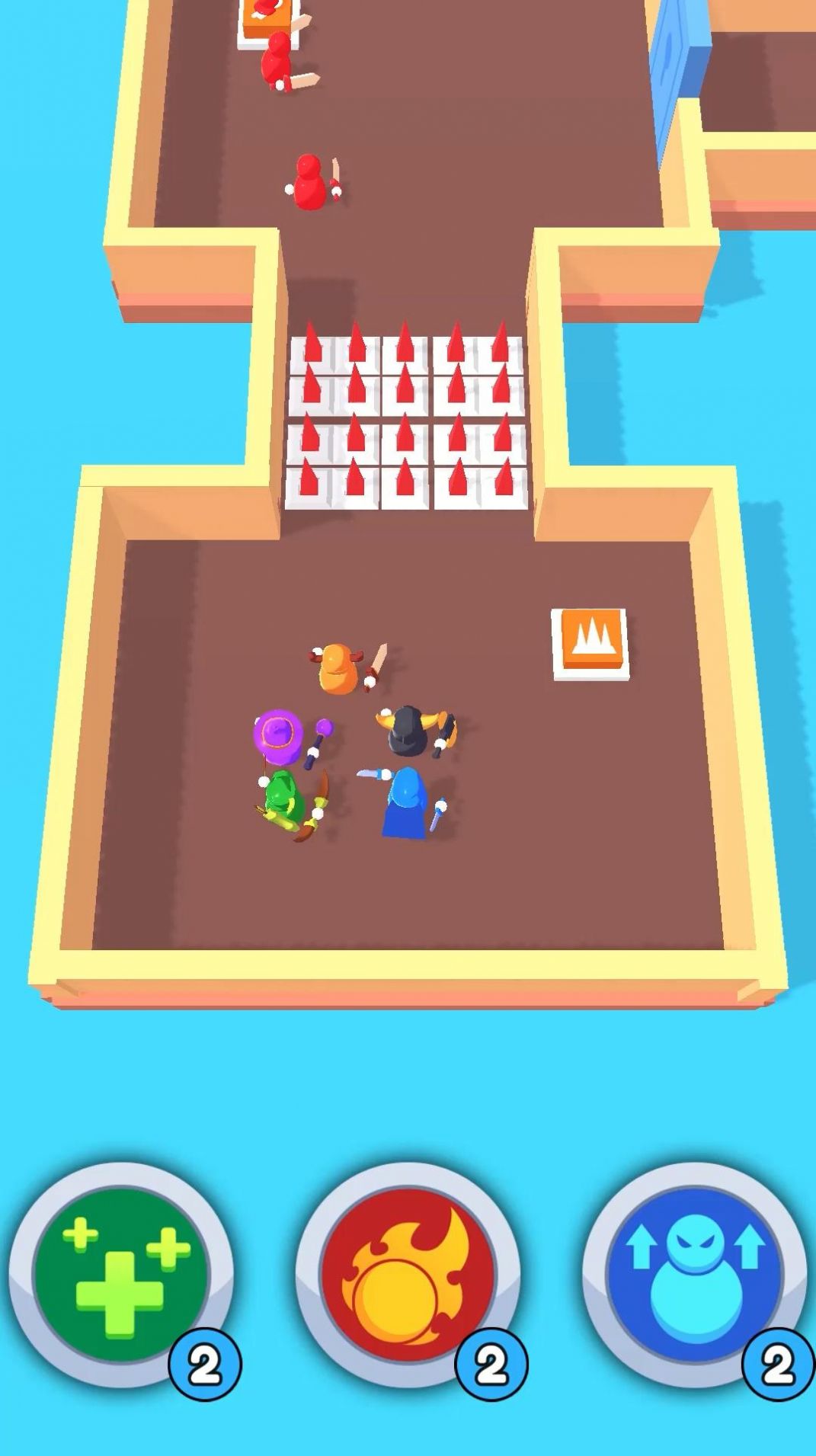
Task: Use the fireball ability
Action: (407, 1275)
